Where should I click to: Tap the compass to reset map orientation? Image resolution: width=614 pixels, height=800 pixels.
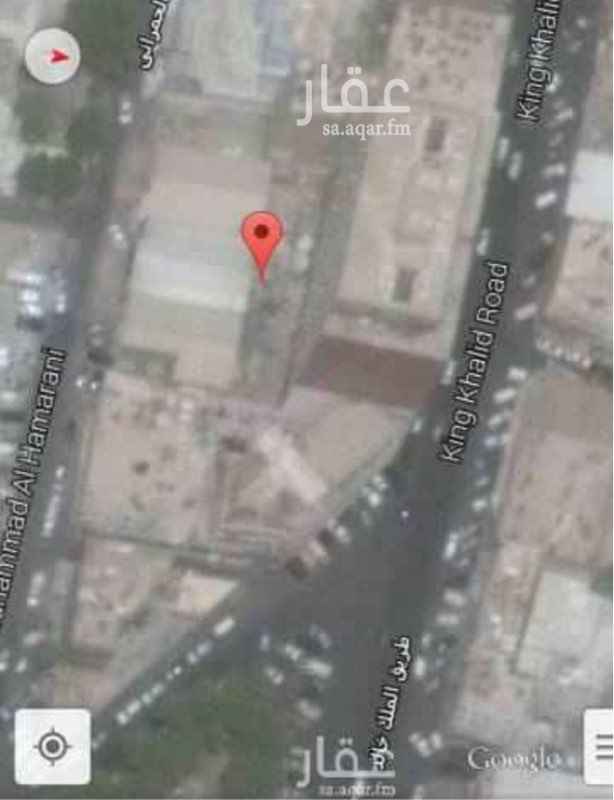pos(54,56)
